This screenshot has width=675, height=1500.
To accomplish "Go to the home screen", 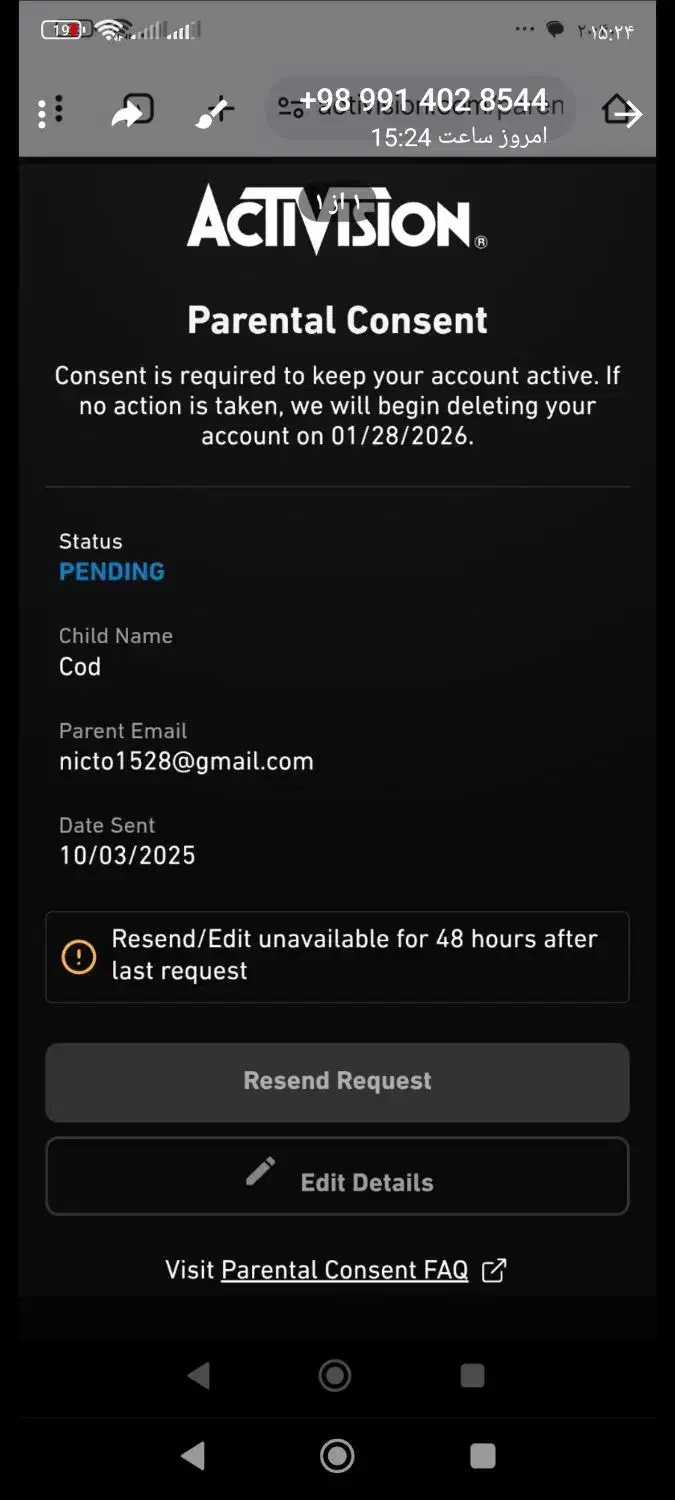I will coord(337,1456).
